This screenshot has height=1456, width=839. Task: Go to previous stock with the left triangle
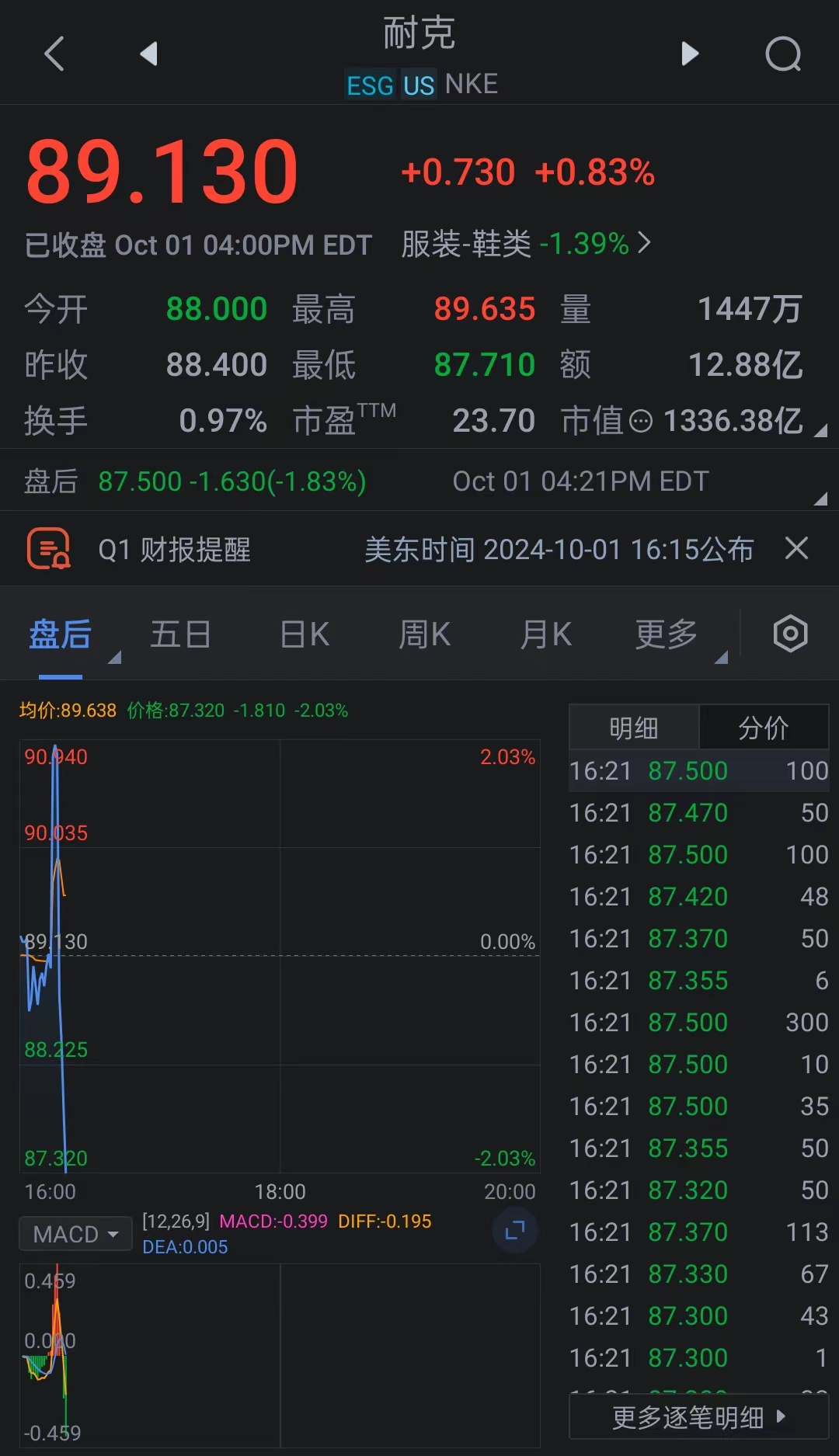(x=148, y=53)
